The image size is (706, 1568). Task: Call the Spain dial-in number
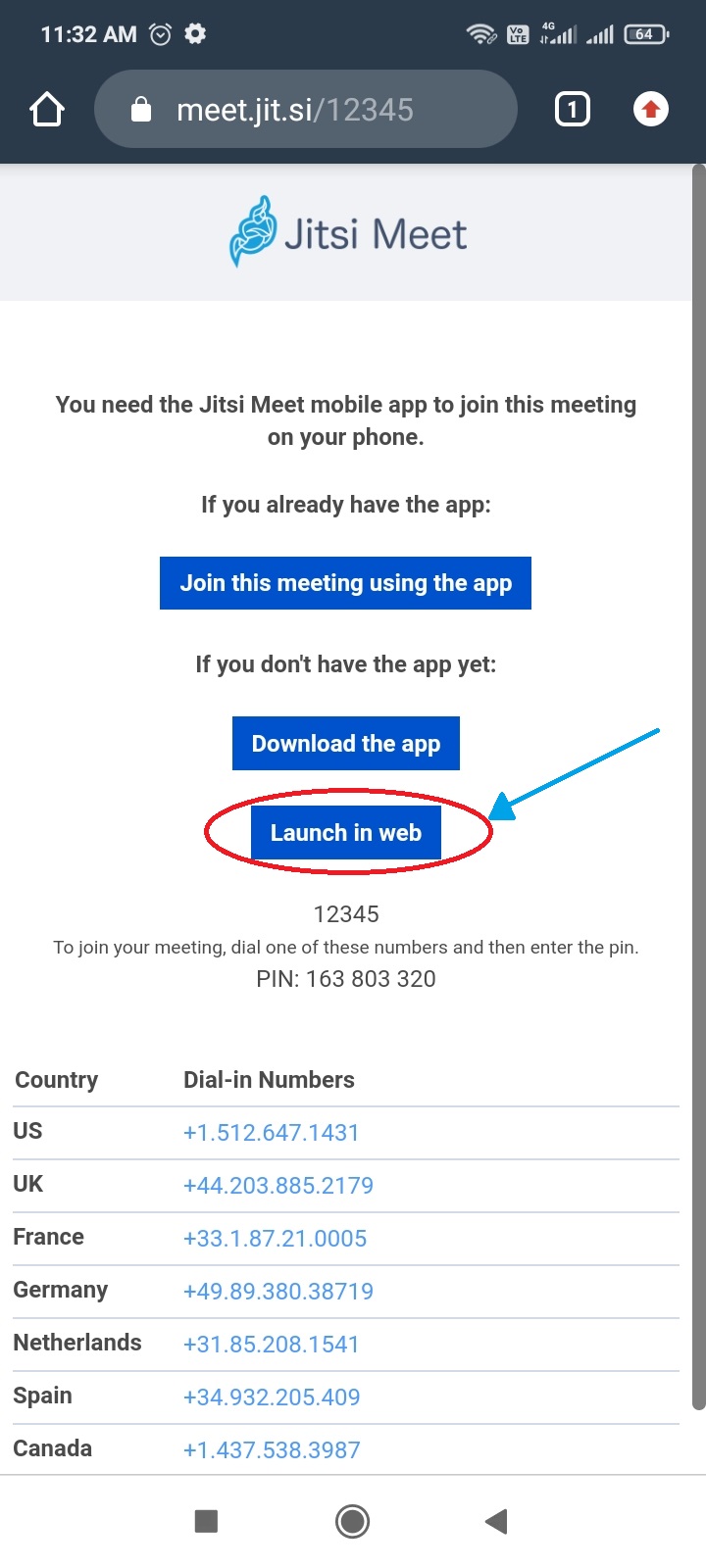click(271, 1397)
